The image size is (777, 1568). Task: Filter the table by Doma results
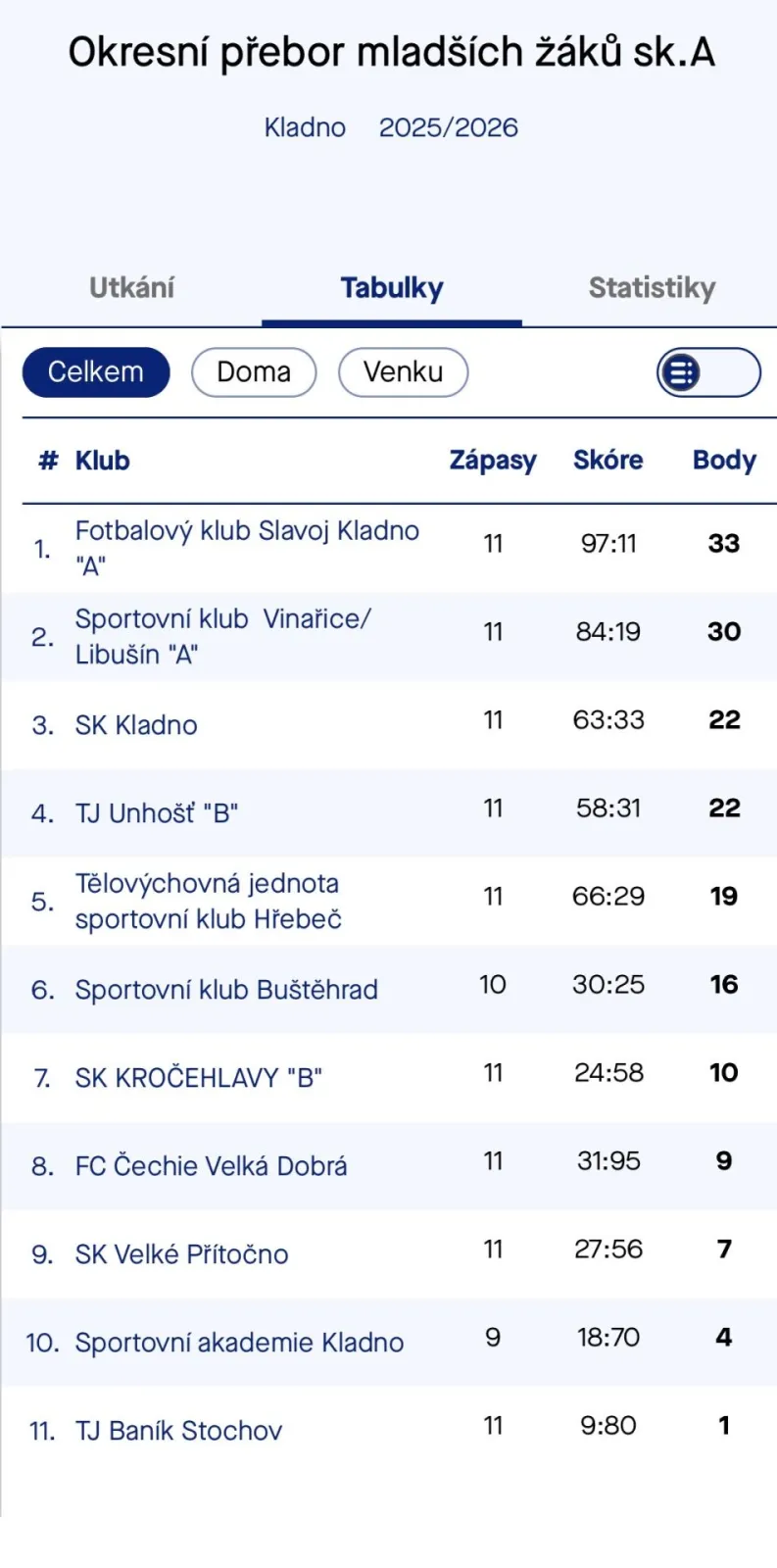tap(254, 372)
